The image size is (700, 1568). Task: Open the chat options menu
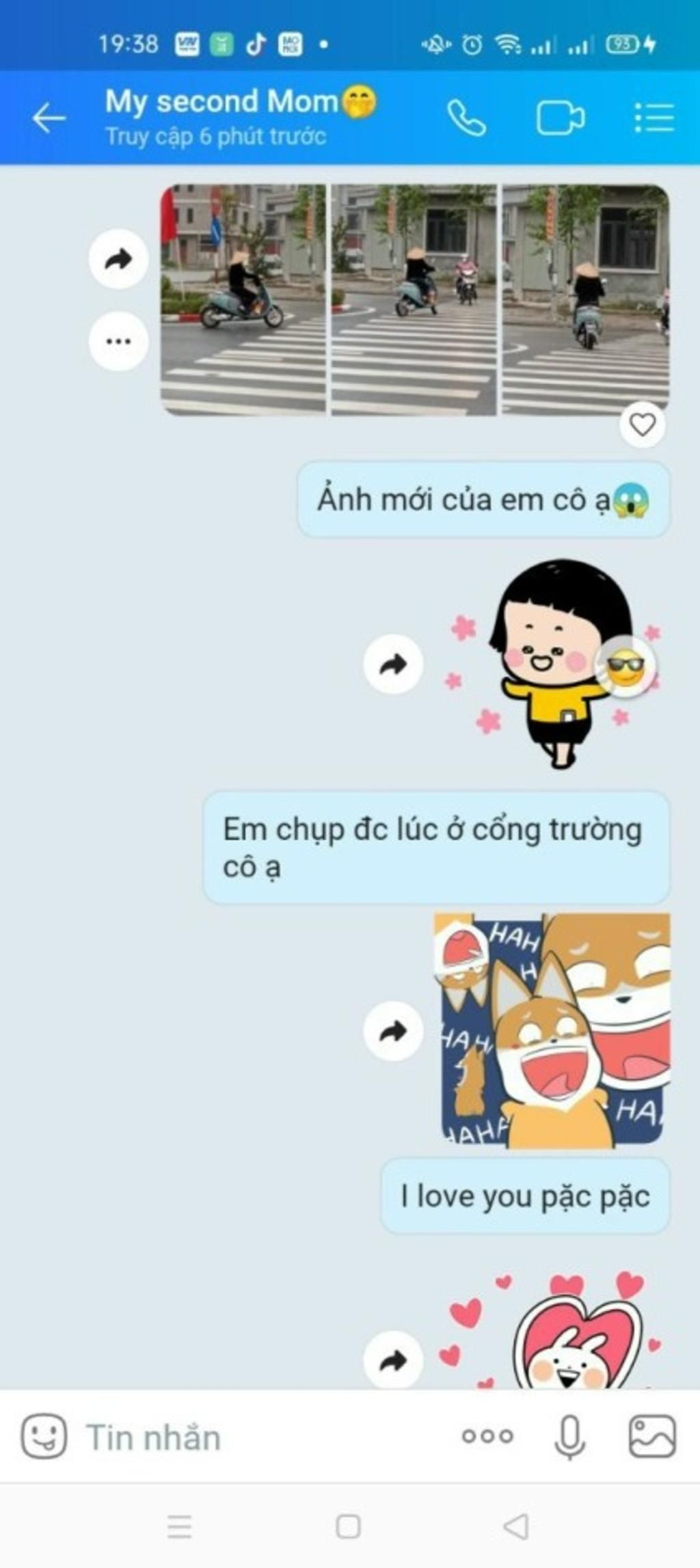[x=654, y=118]
